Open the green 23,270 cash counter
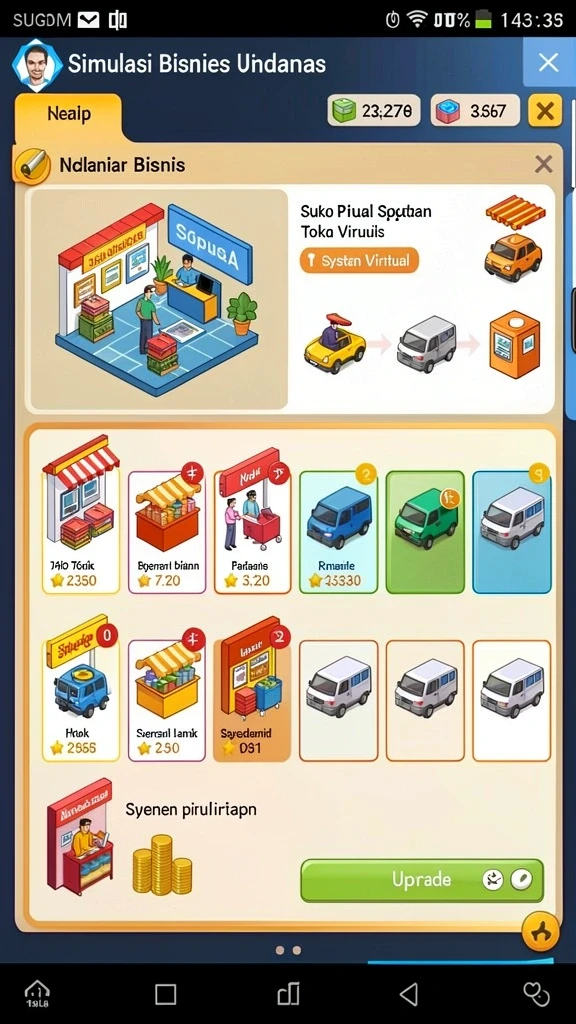This screenshot has width=576, height=1024. tap(374, 110)
